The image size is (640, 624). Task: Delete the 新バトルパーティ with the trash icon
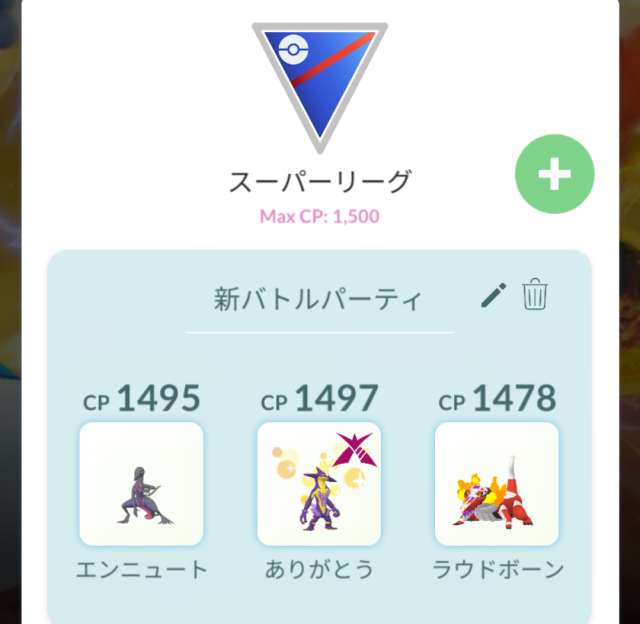click(x=535, y=296)
